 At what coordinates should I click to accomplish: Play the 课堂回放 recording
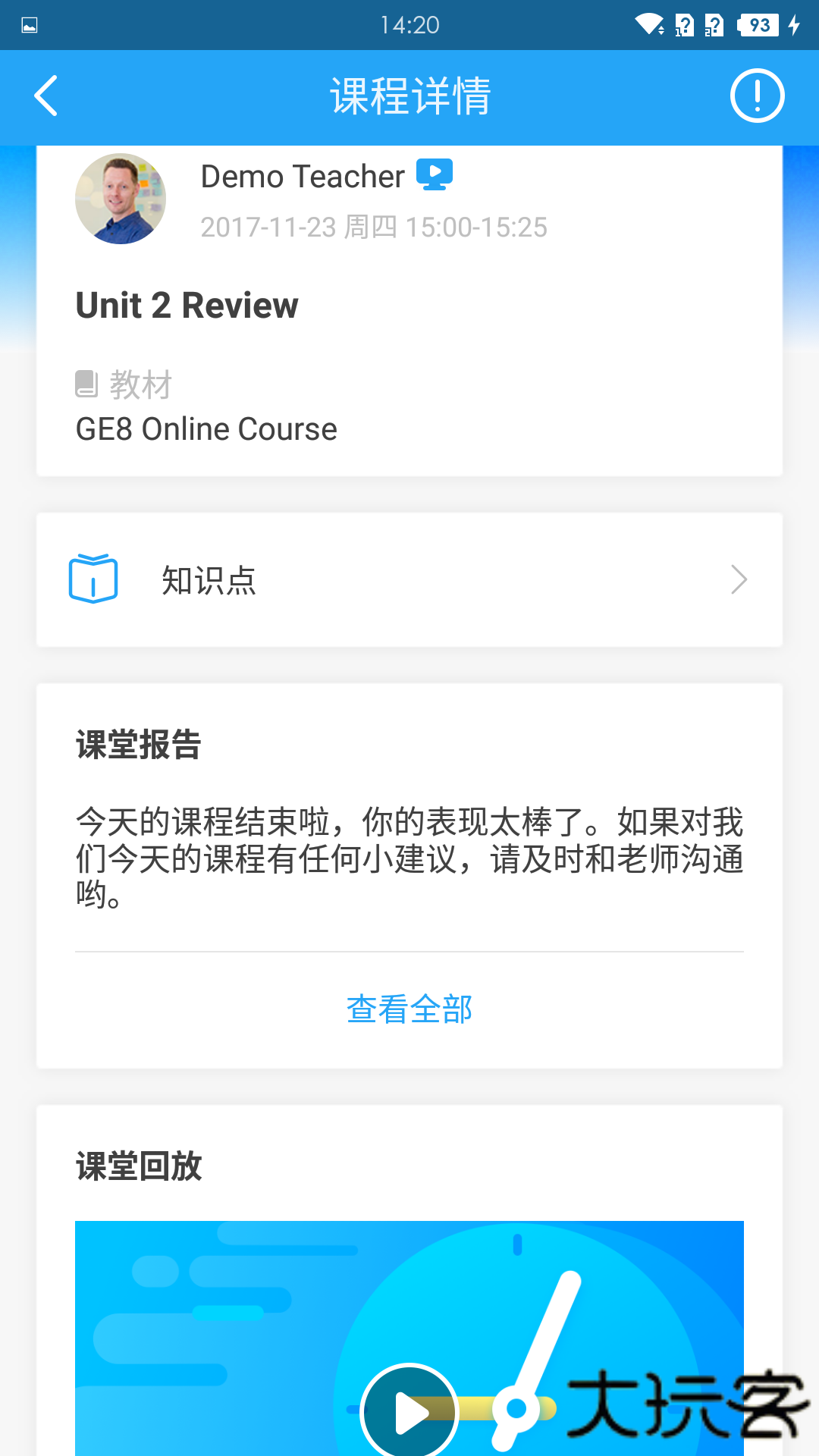coord(409,1410)
